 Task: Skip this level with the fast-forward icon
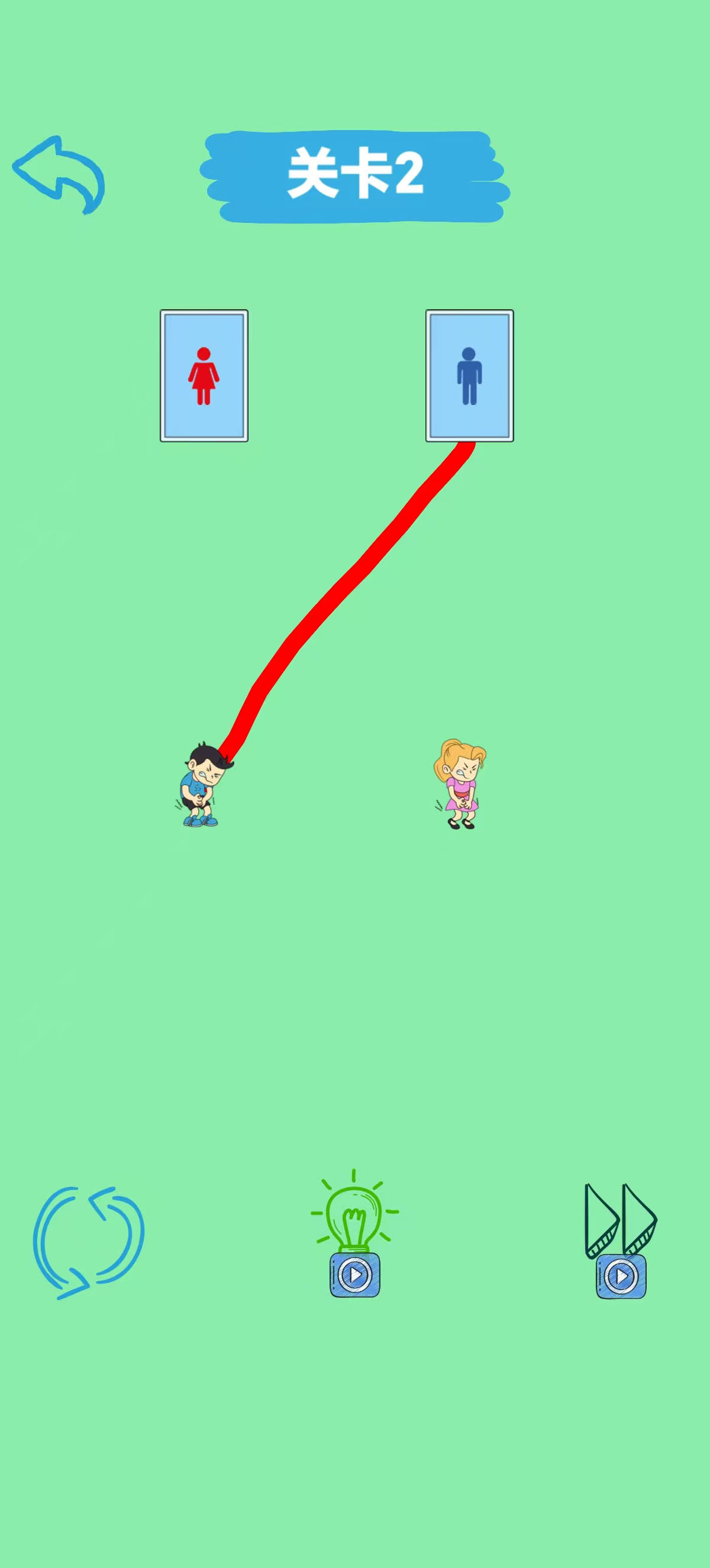click(x=620, y=1239)
